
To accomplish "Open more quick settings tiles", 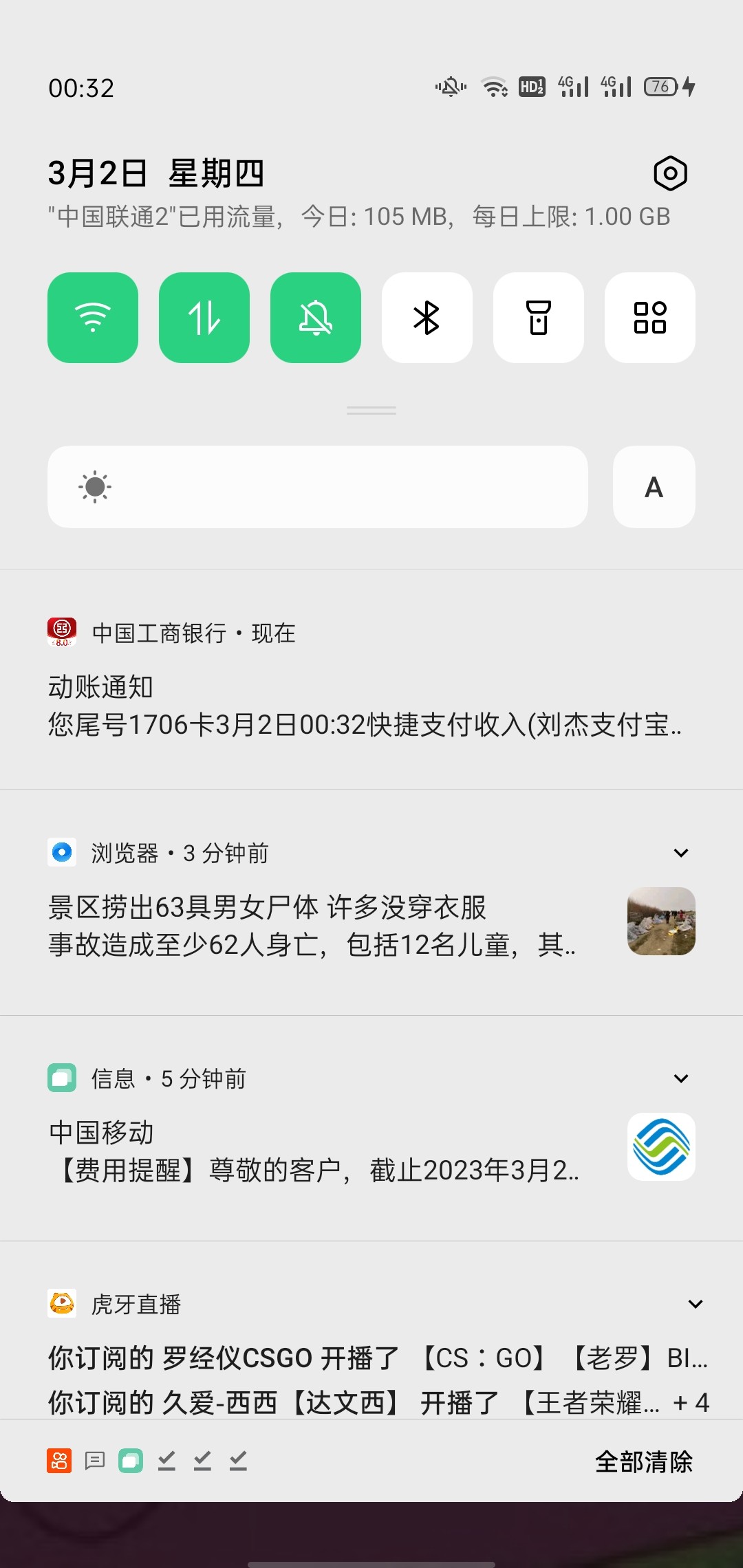I will coord(650,318).
